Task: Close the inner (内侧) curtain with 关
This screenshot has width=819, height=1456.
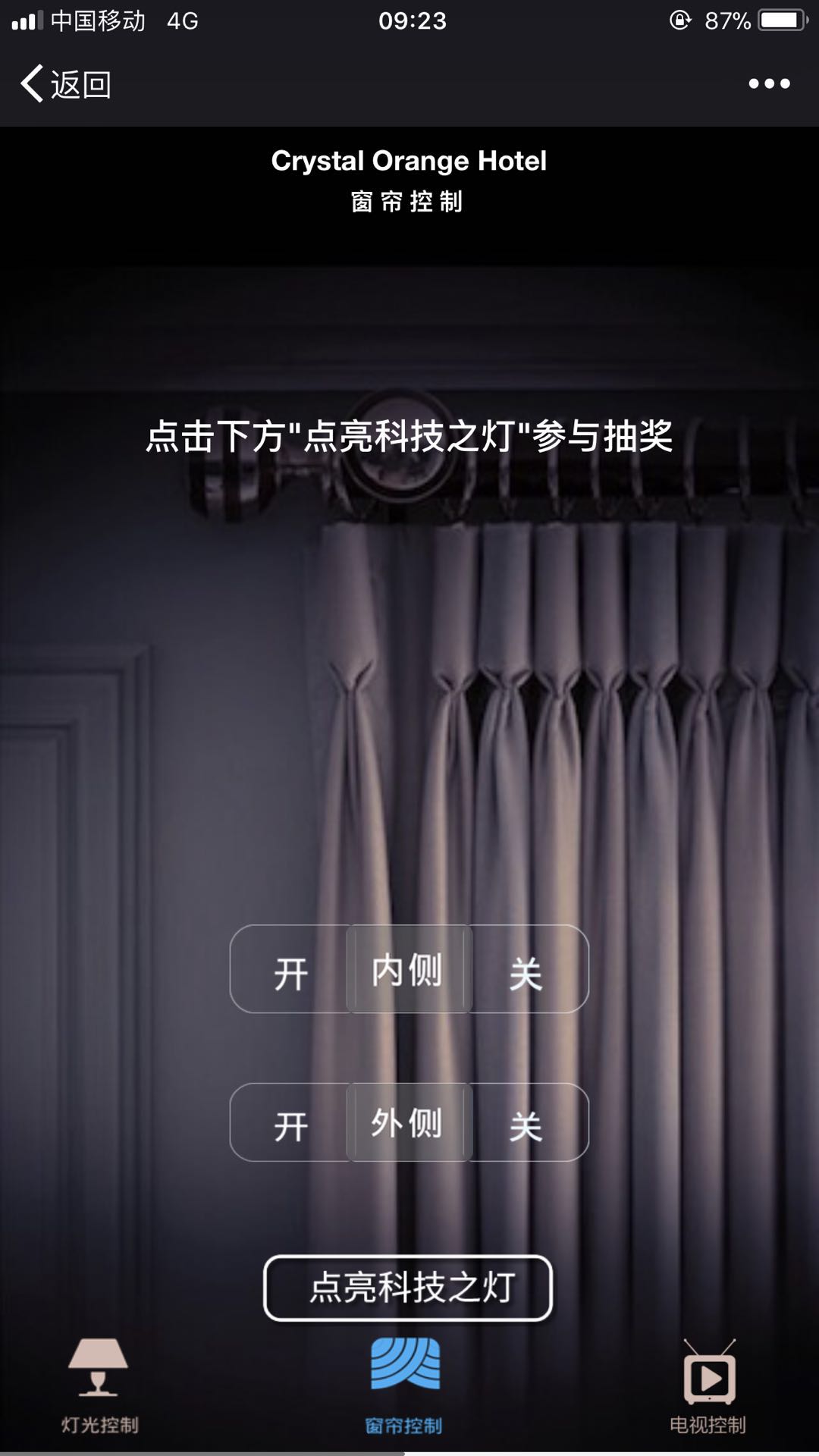Action: (x=526, y=971)
